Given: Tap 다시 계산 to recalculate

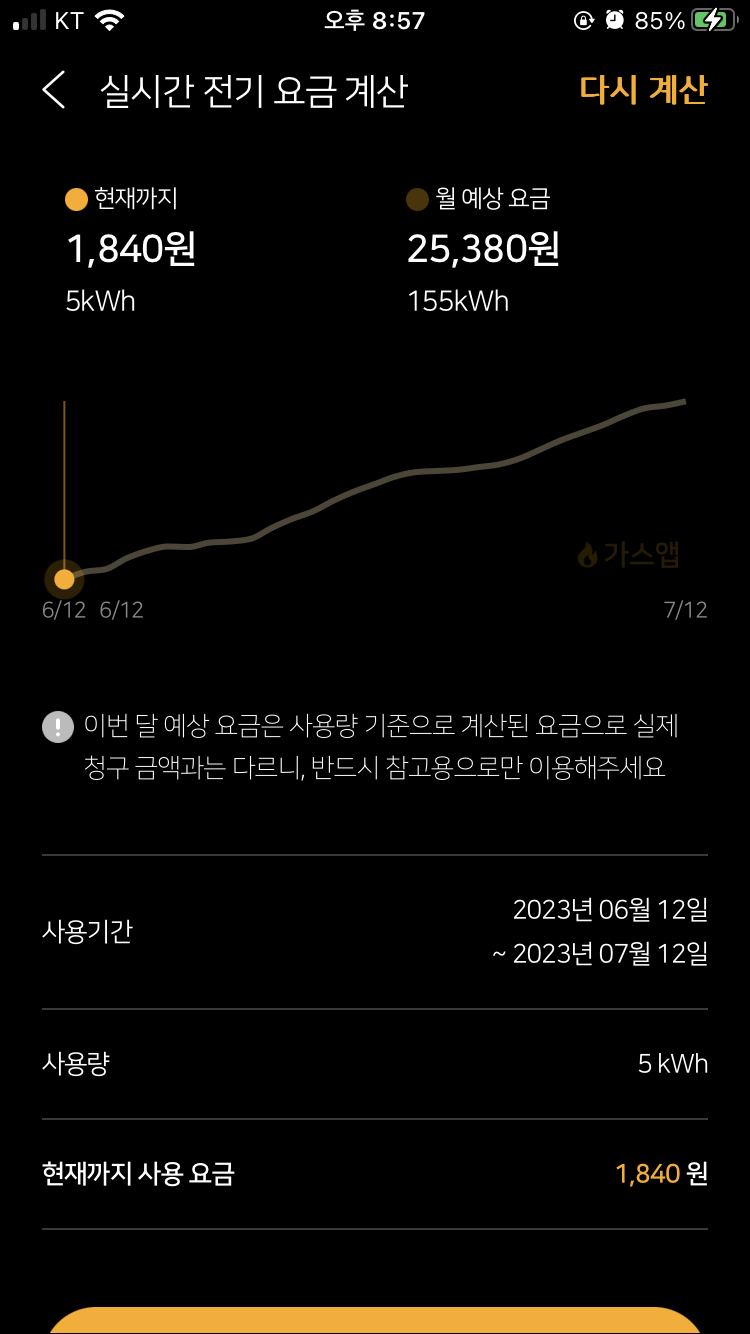Looking at the screenshot, I should tap(643, 89).
